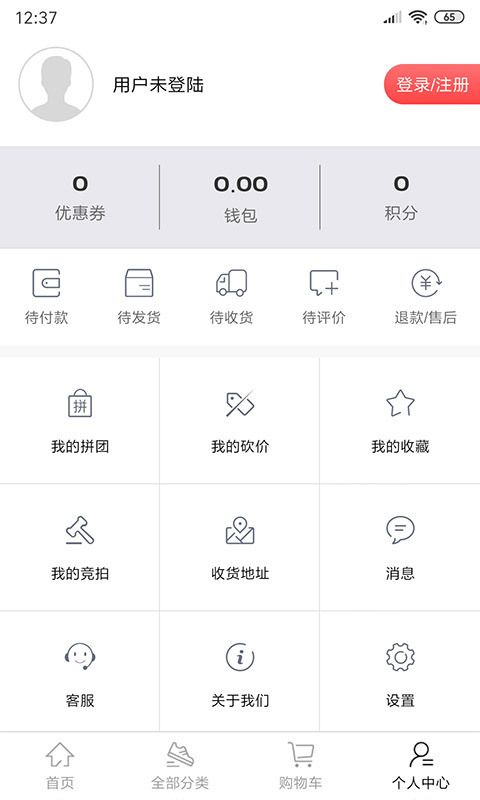This screenshot has width=480, height=800.
Task: Open 消息 messages
Action: coord(400,547)
